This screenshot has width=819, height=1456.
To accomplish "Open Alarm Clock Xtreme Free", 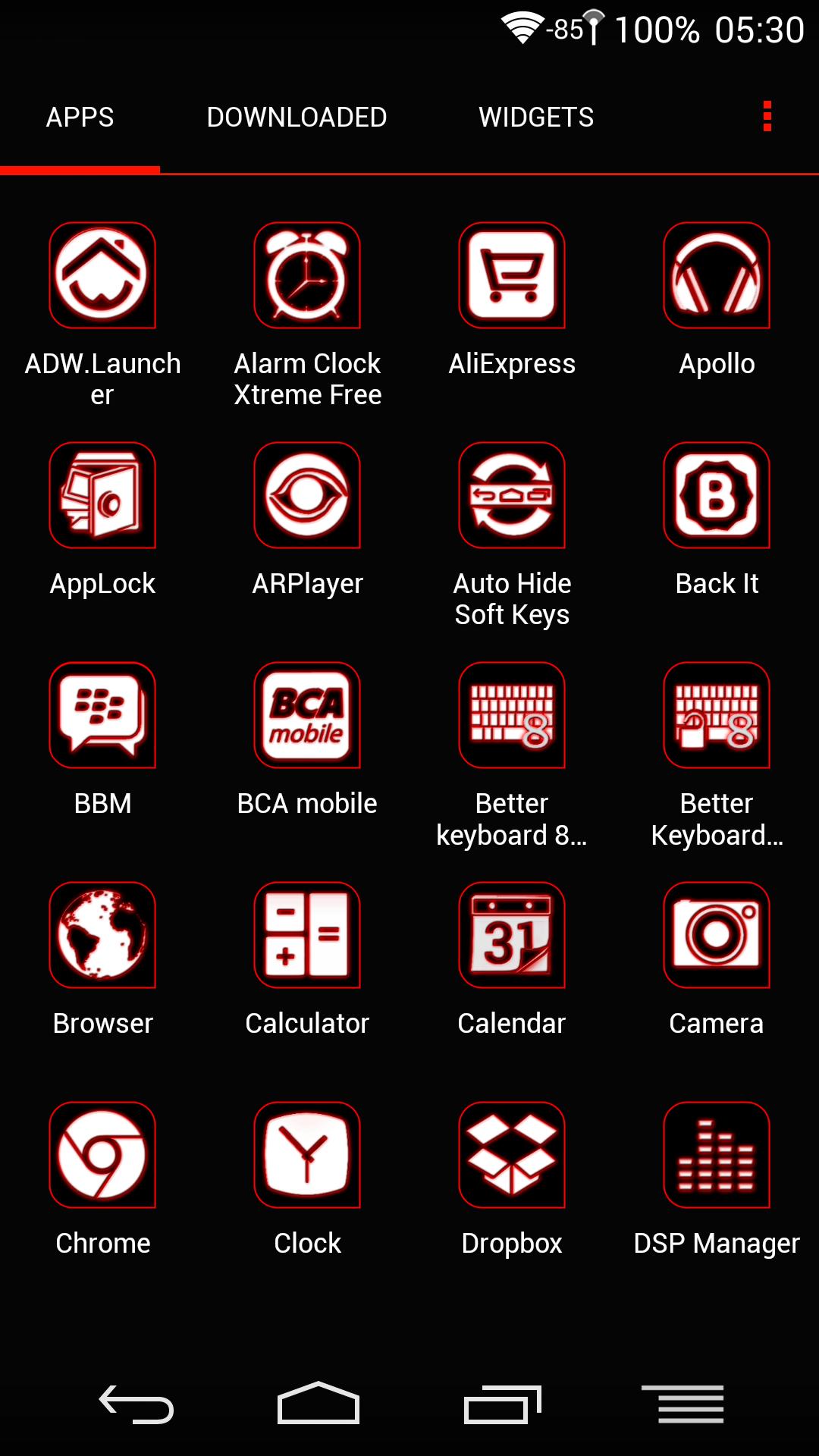I will (307, 275).
